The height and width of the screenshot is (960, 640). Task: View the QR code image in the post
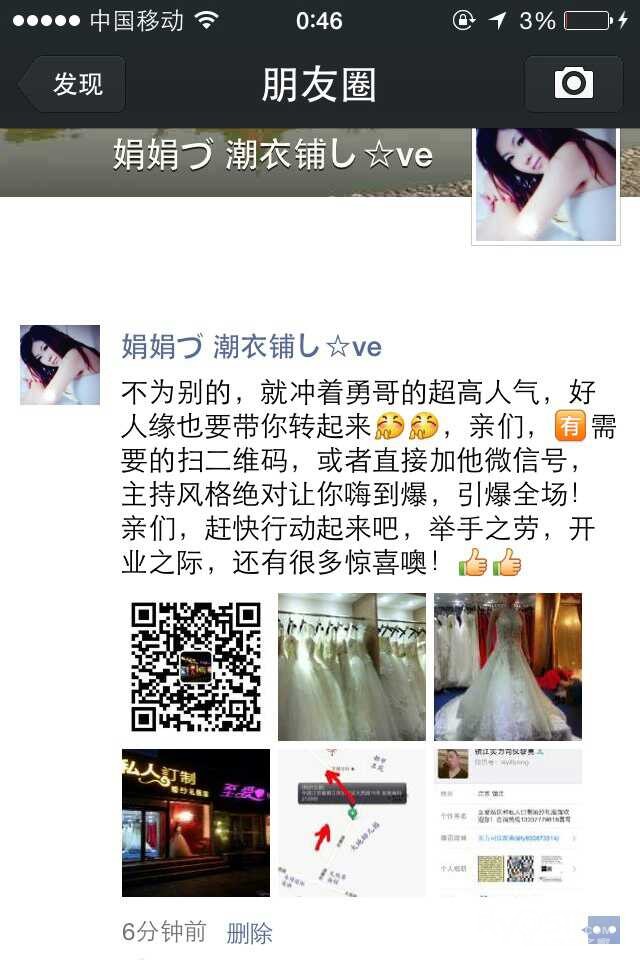[x=196, y=667]
